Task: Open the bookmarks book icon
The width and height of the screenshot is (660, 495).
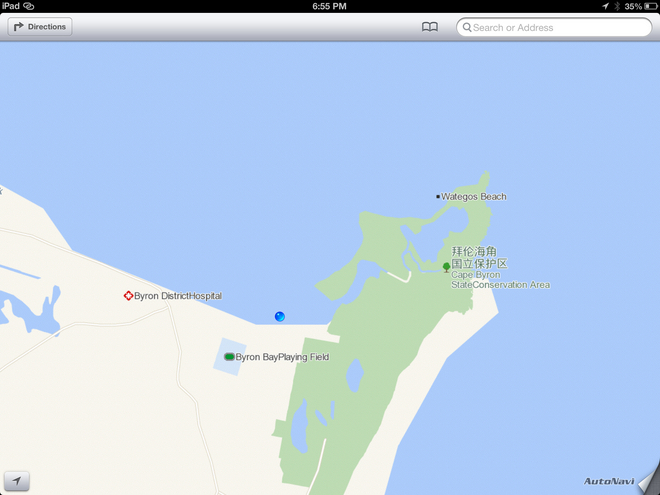Action: 430,27
